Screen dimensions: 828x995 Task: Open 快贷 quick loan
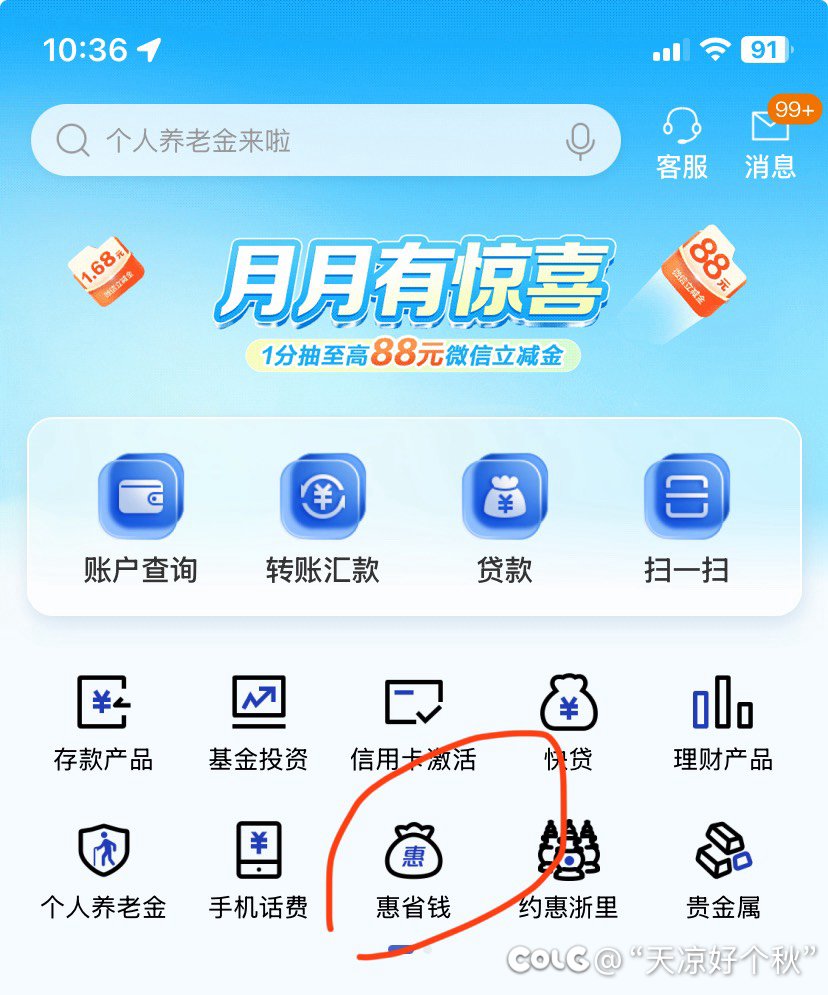(568, 722)
